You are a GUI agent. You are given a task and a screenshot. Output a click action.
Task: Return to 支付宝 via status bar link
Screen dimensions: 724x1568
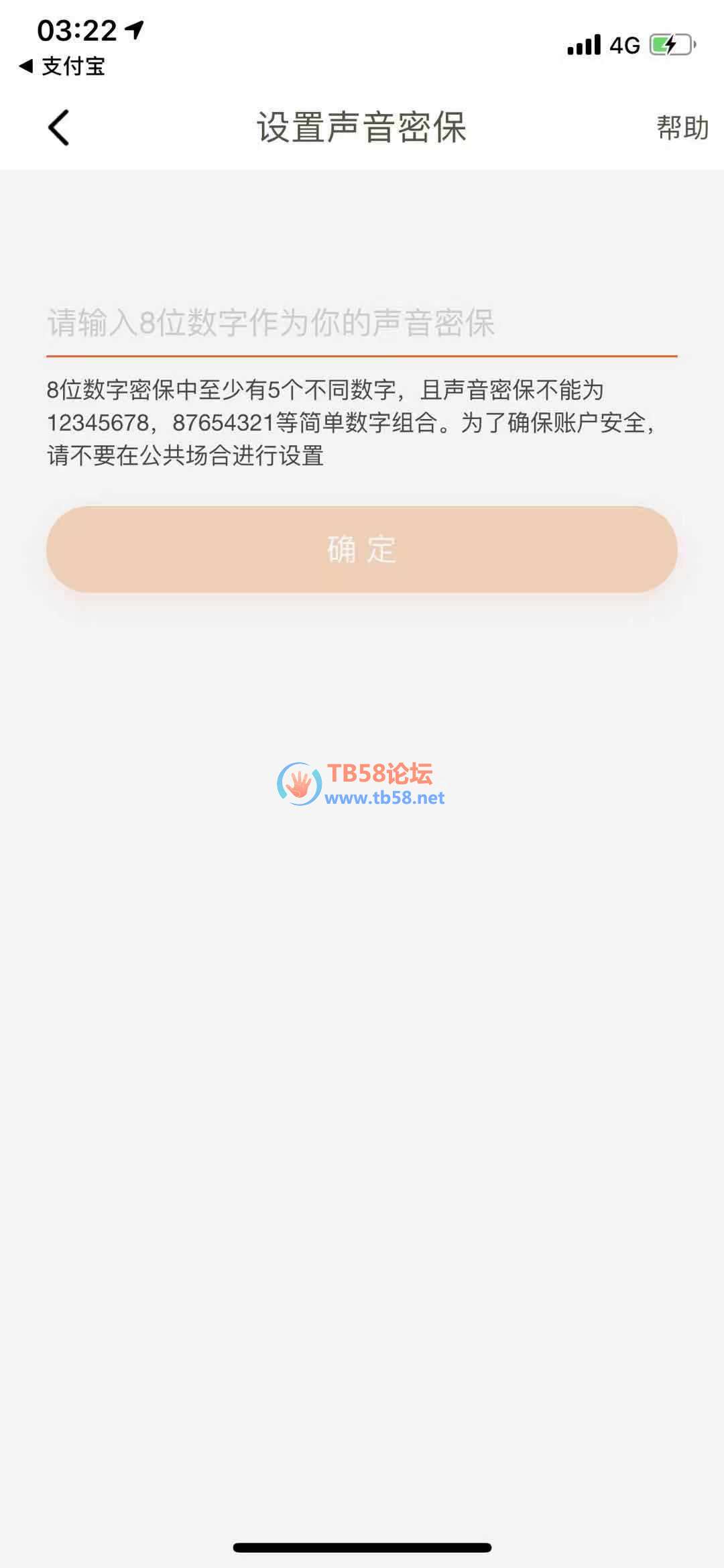click(x=62, y=66)
